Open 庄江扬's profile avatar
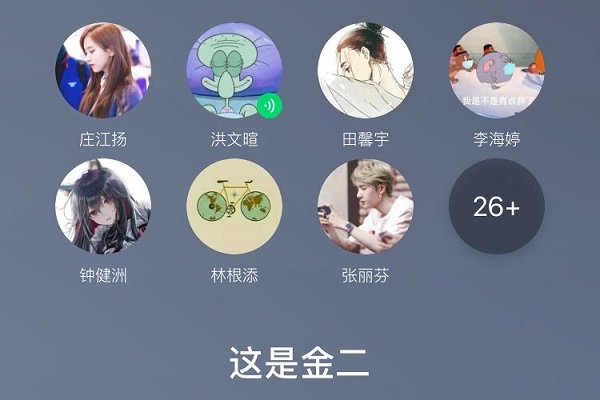The image size is (600, 400). [x=104, y=71]
